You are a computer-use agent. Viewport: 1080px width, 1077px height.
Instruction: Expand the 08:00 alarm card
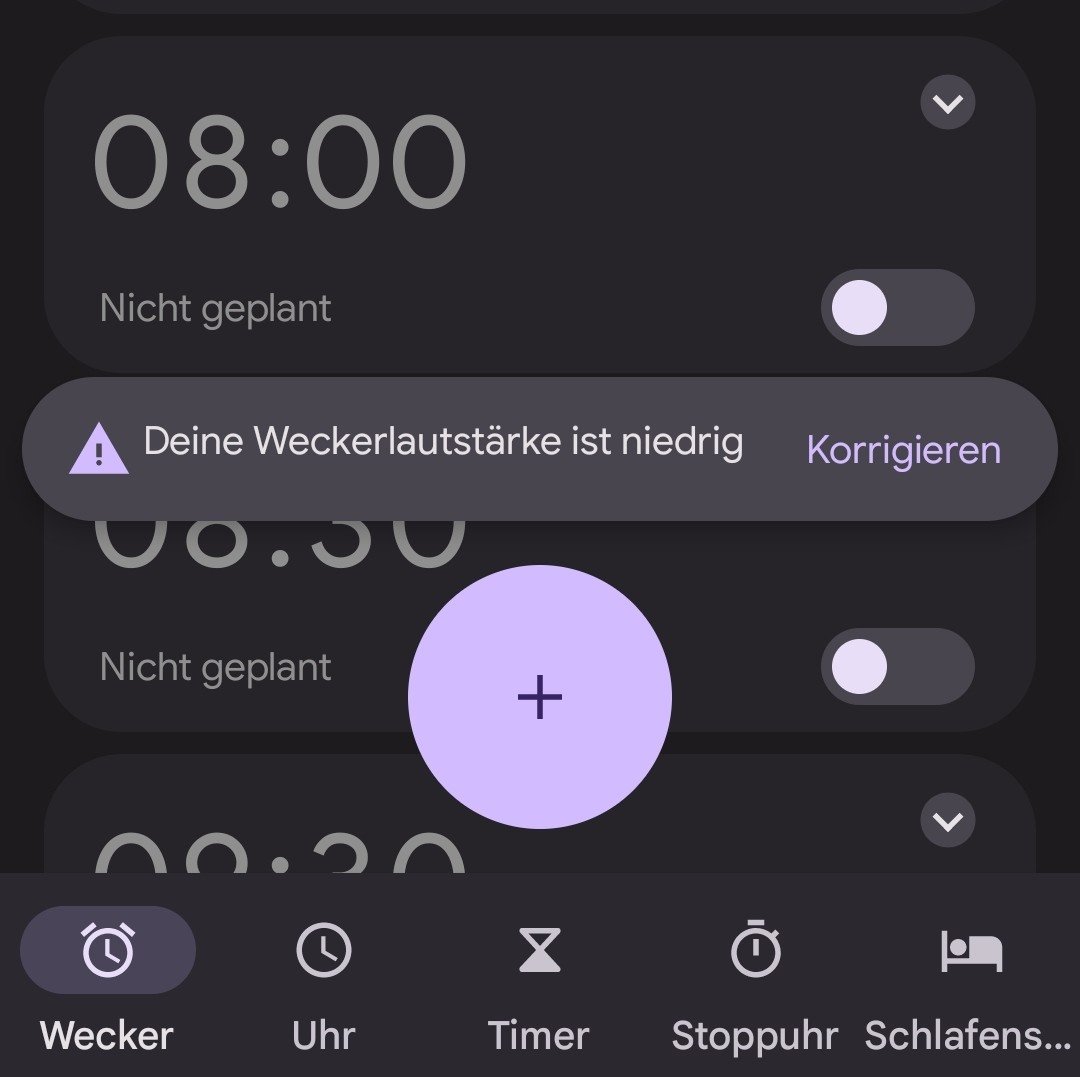coord(947,102)
